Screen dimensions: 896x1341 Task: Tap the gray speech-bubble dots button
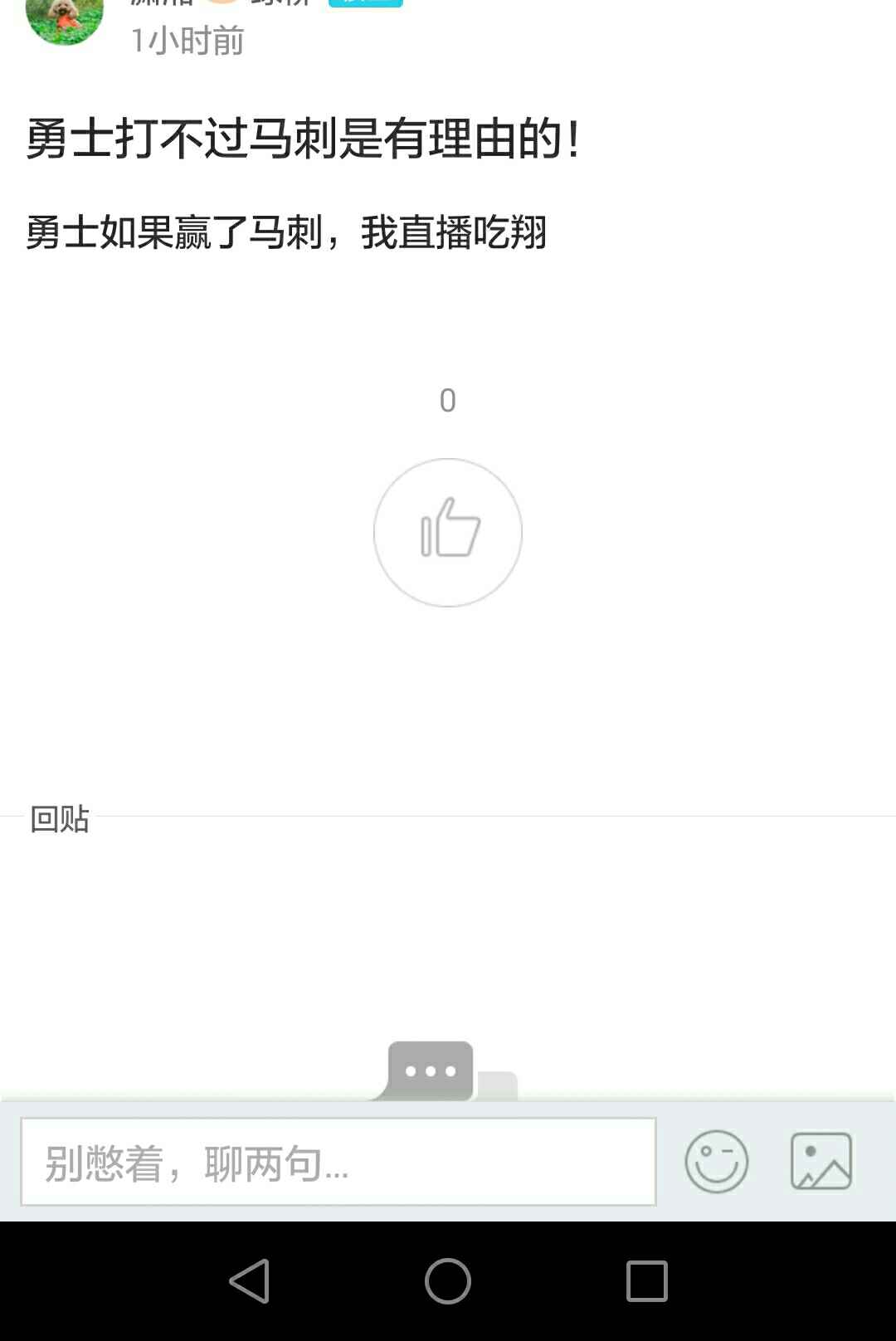click(x=431, y=1070)
